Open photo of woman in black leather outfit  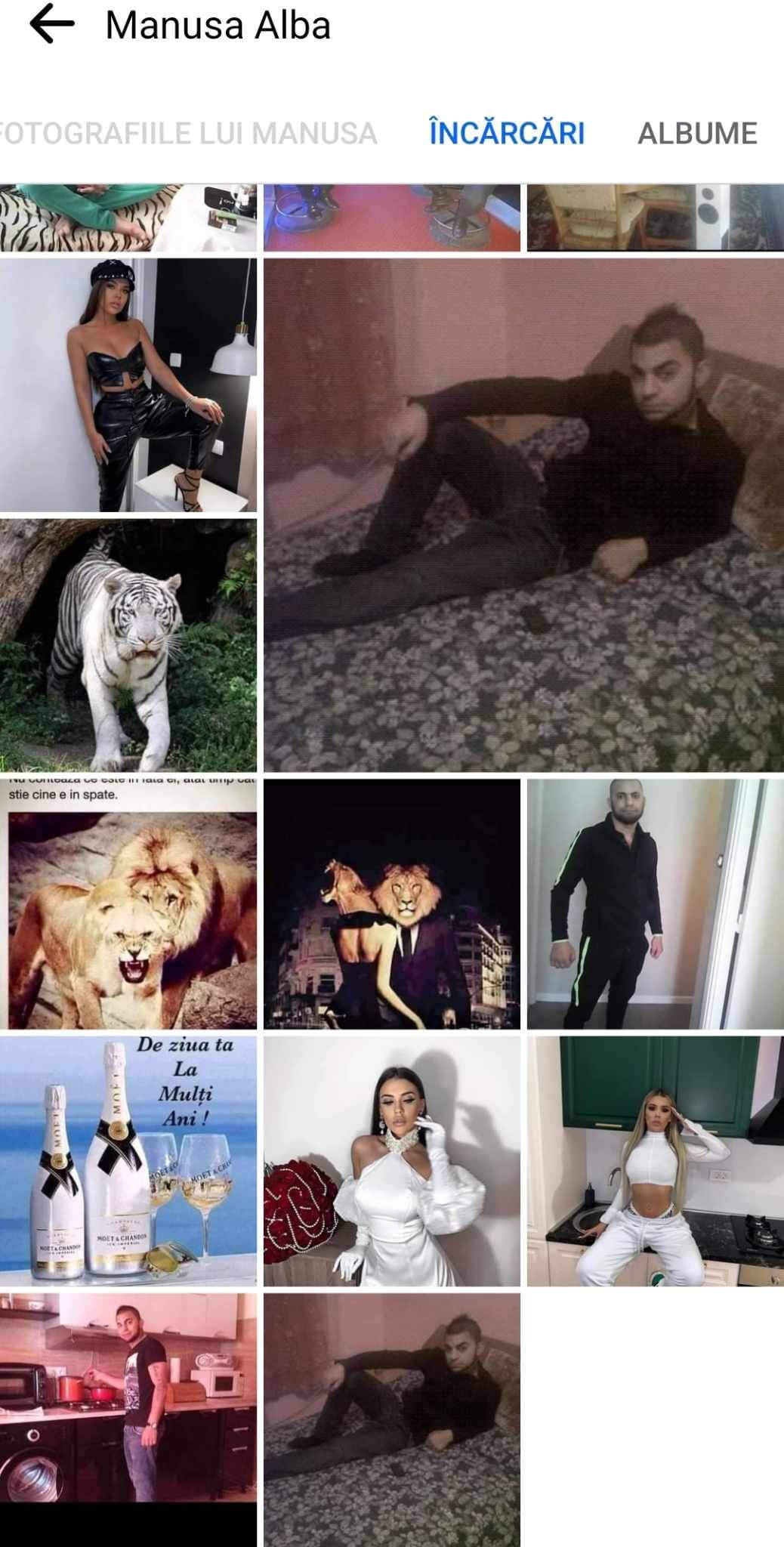[128, 385]
